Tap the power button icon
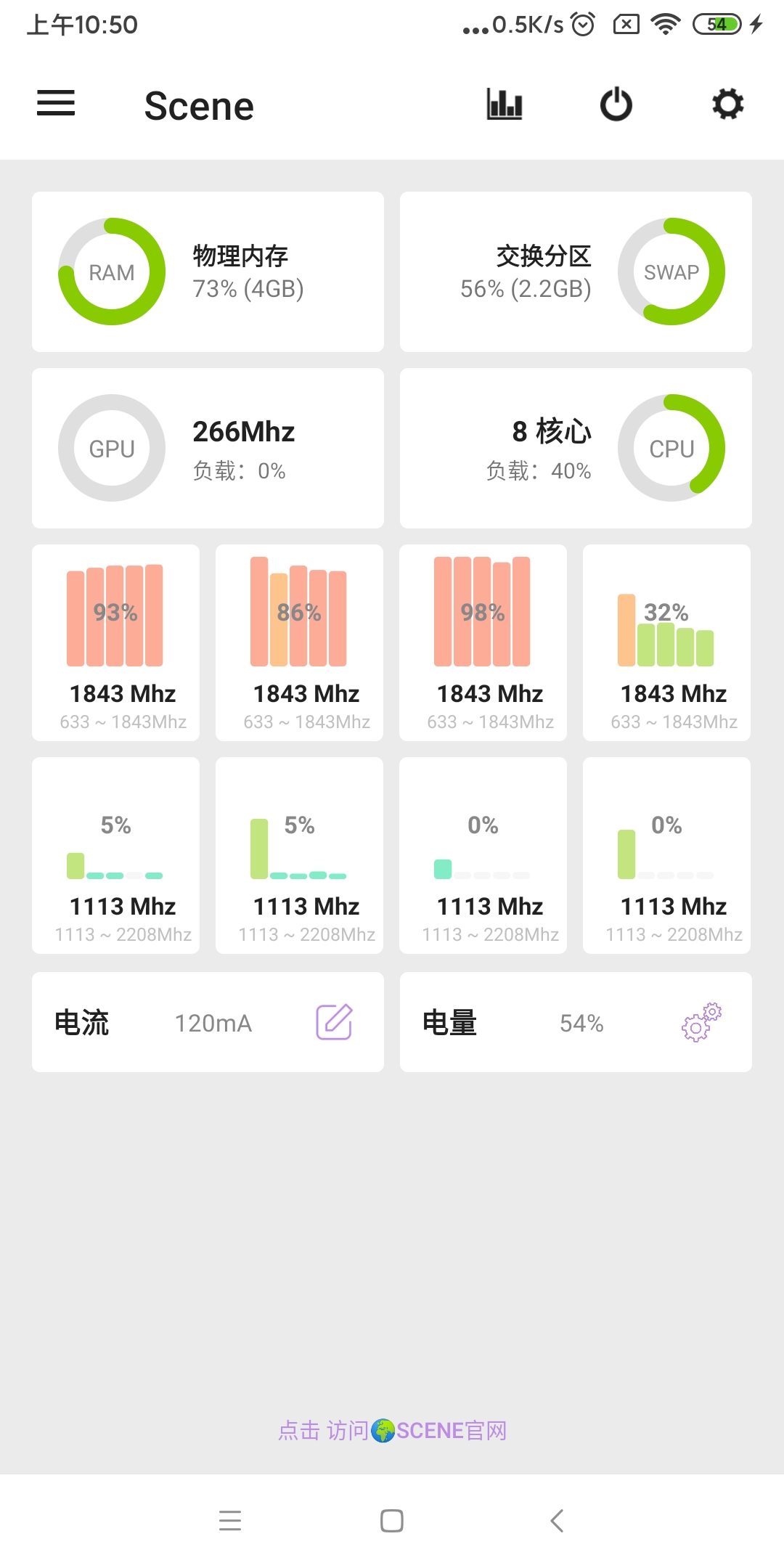Image resolution: width=784 pixels, height=1568 pixels. (616, 105)
